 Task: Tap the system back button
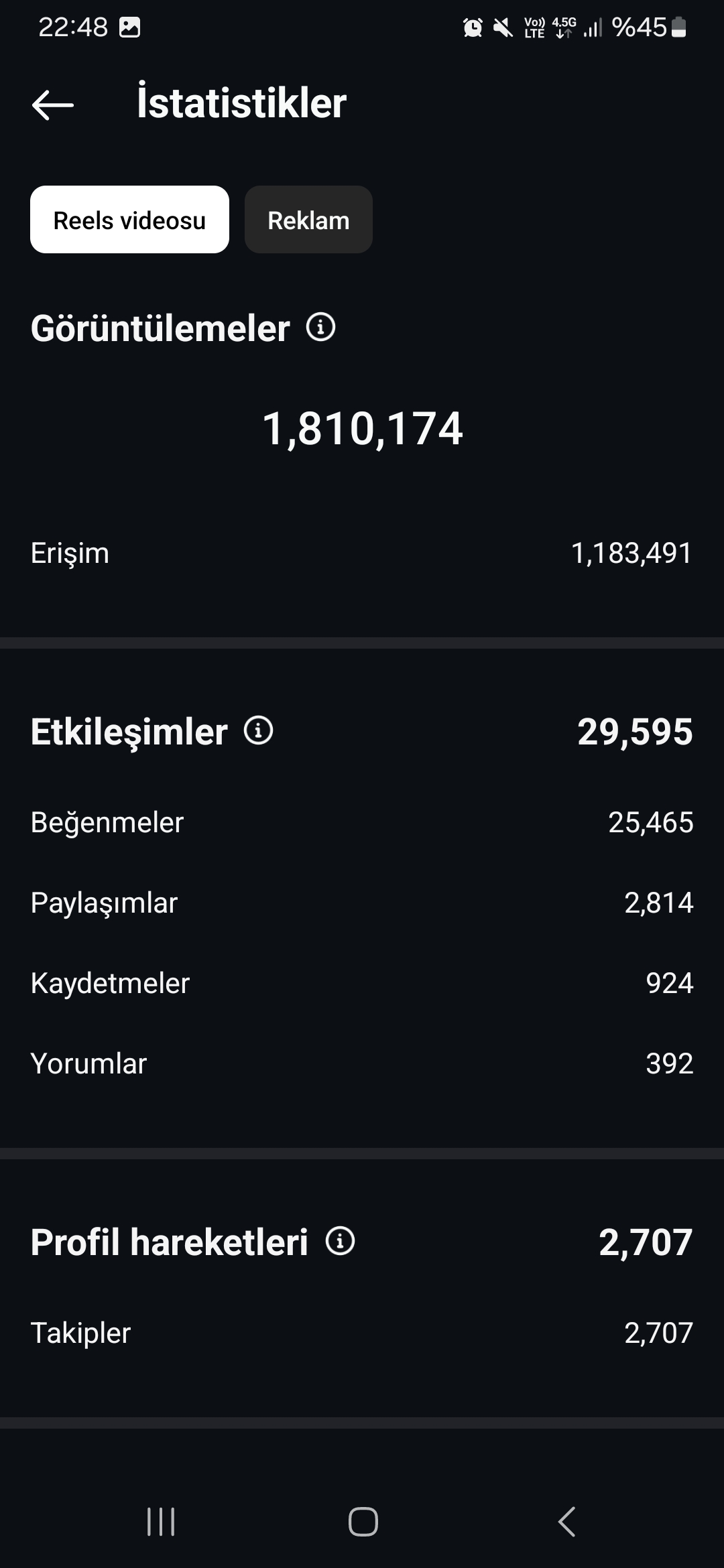click(x=567, y=1521)
